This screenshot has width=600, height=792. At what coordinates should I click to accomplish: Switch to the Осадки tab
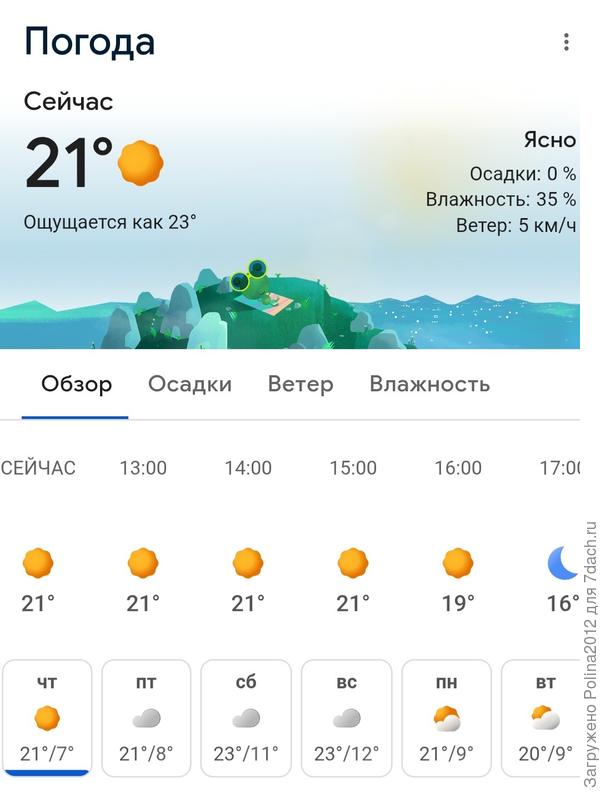click(x=190, y=384)
